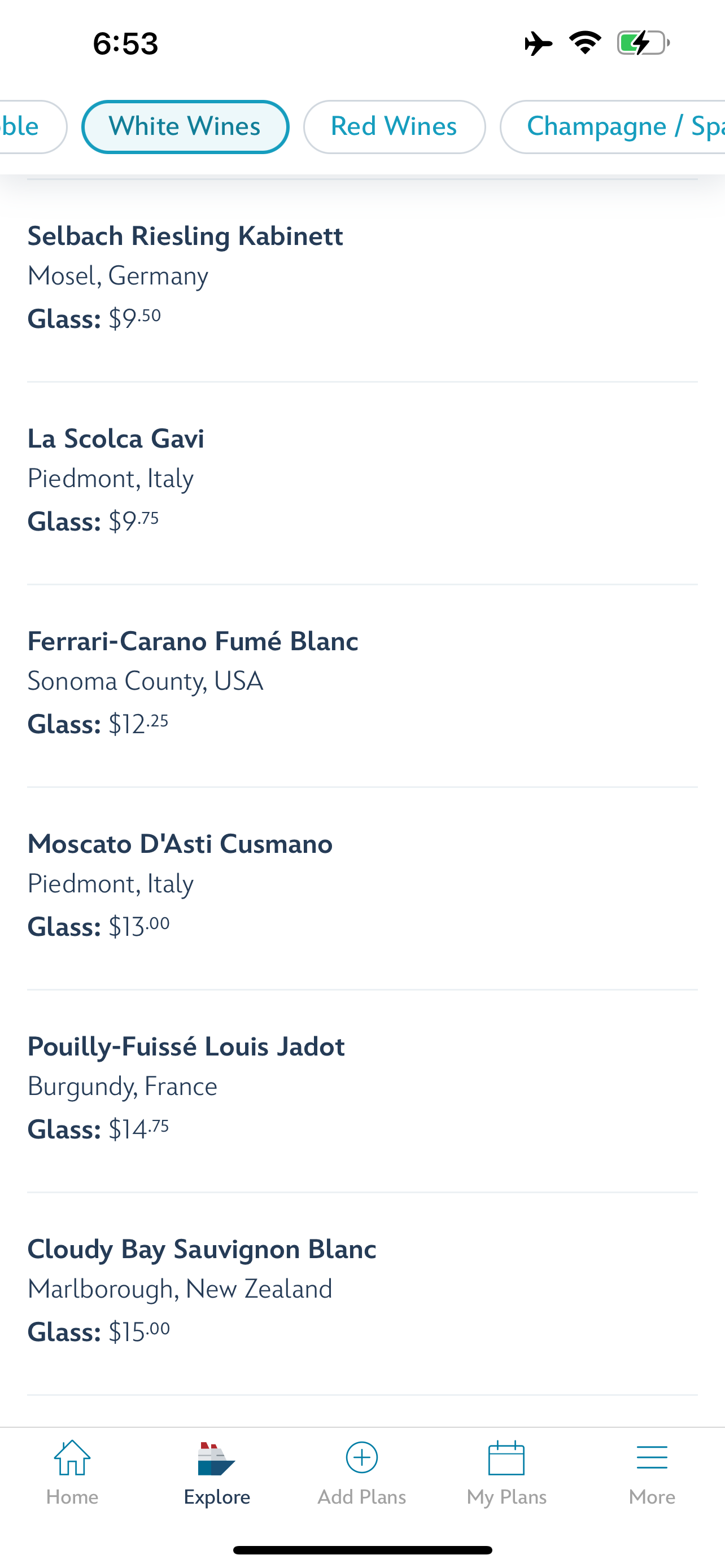Switch to the Red Wines category

tap(394, 126)
